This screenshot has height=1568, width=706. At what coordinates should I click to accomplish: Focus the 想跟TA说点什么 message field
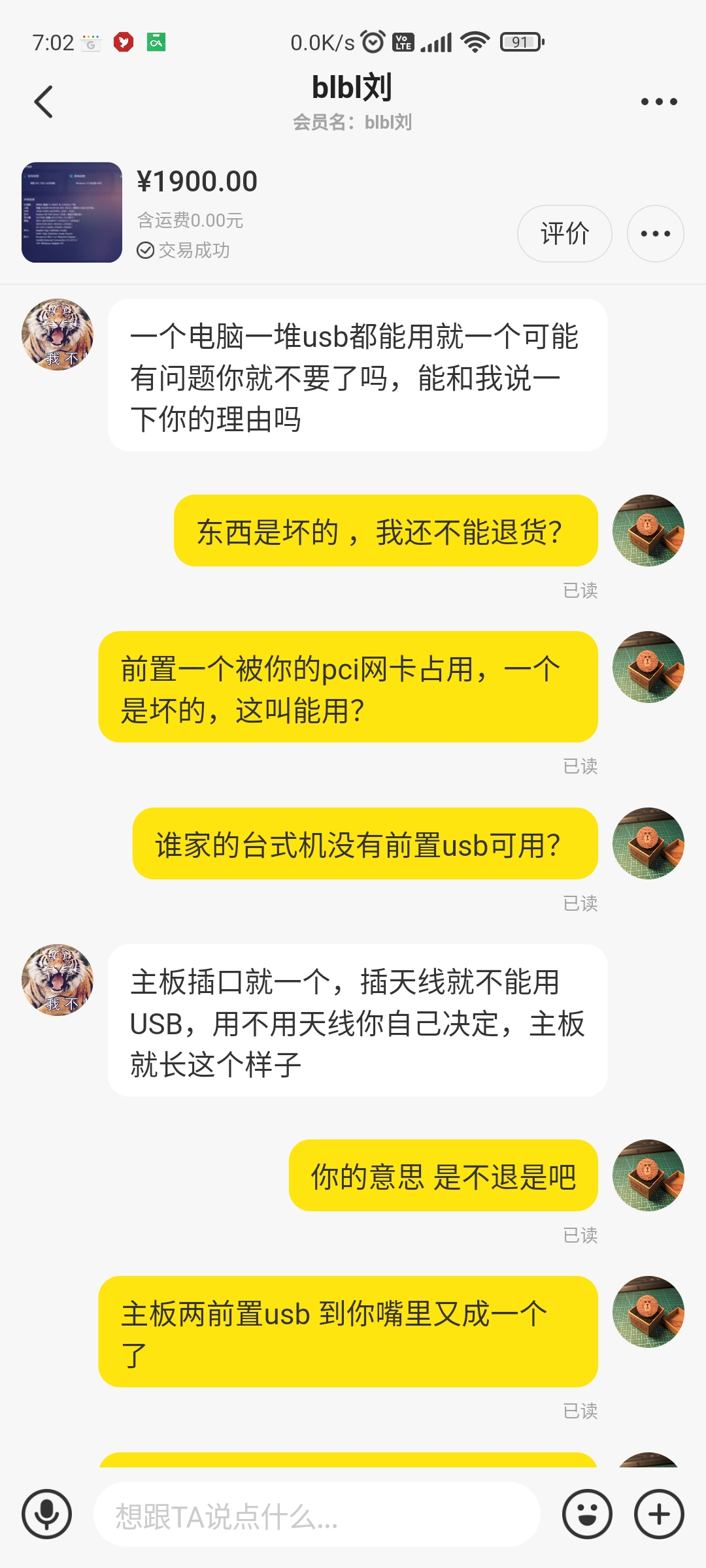[317, 1515]
